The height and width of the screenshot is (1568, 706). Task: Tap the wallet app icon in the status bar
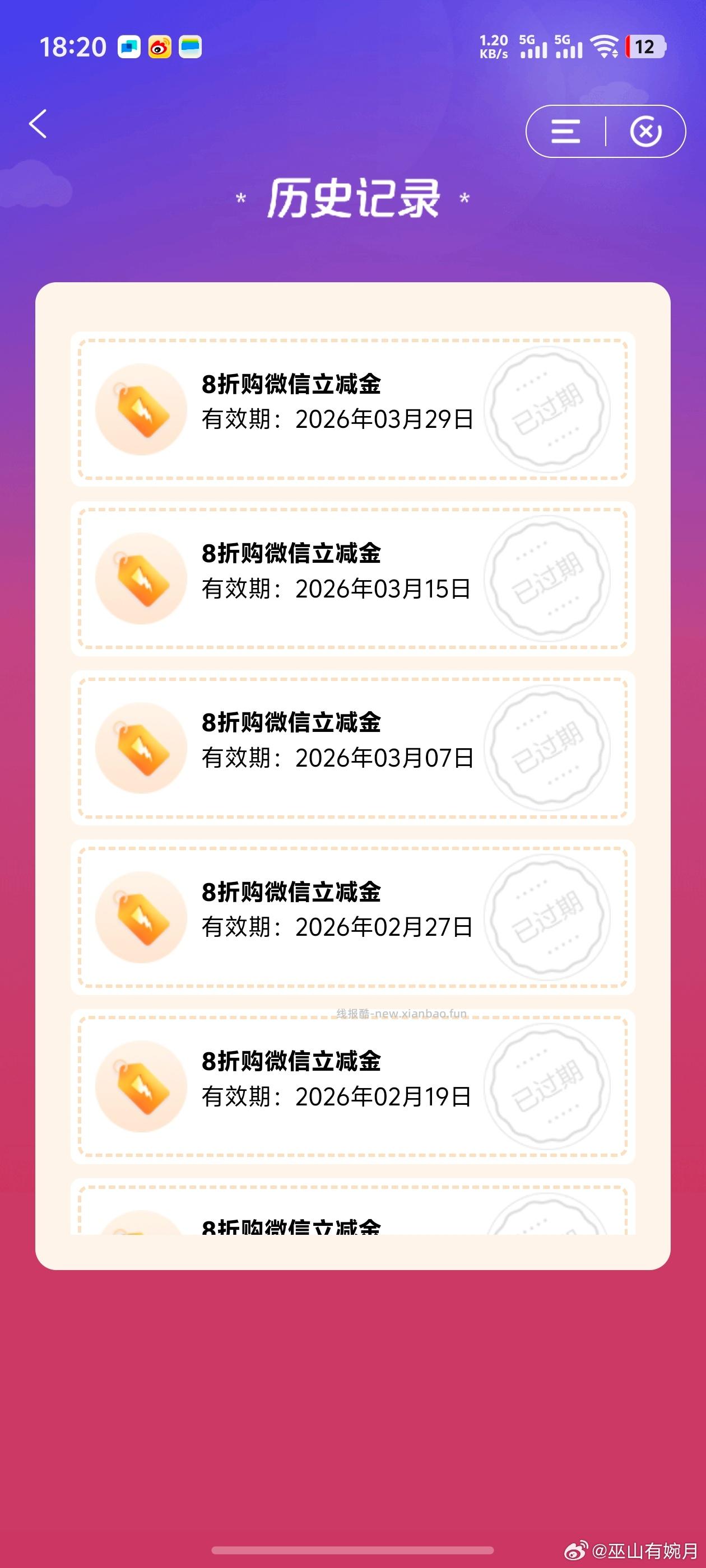pyautogui.click(x=190, y=48)
